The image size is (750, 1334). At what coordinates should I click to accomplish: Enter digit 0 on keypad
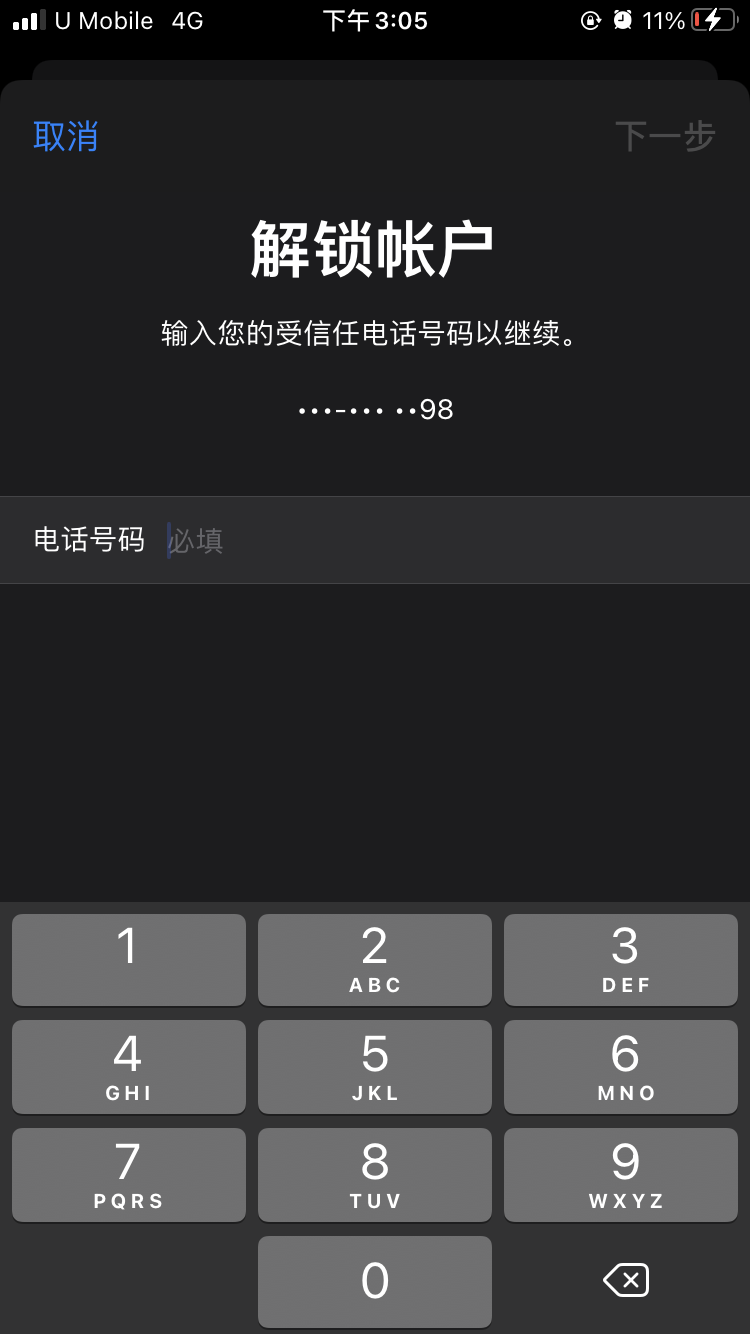375,1281
